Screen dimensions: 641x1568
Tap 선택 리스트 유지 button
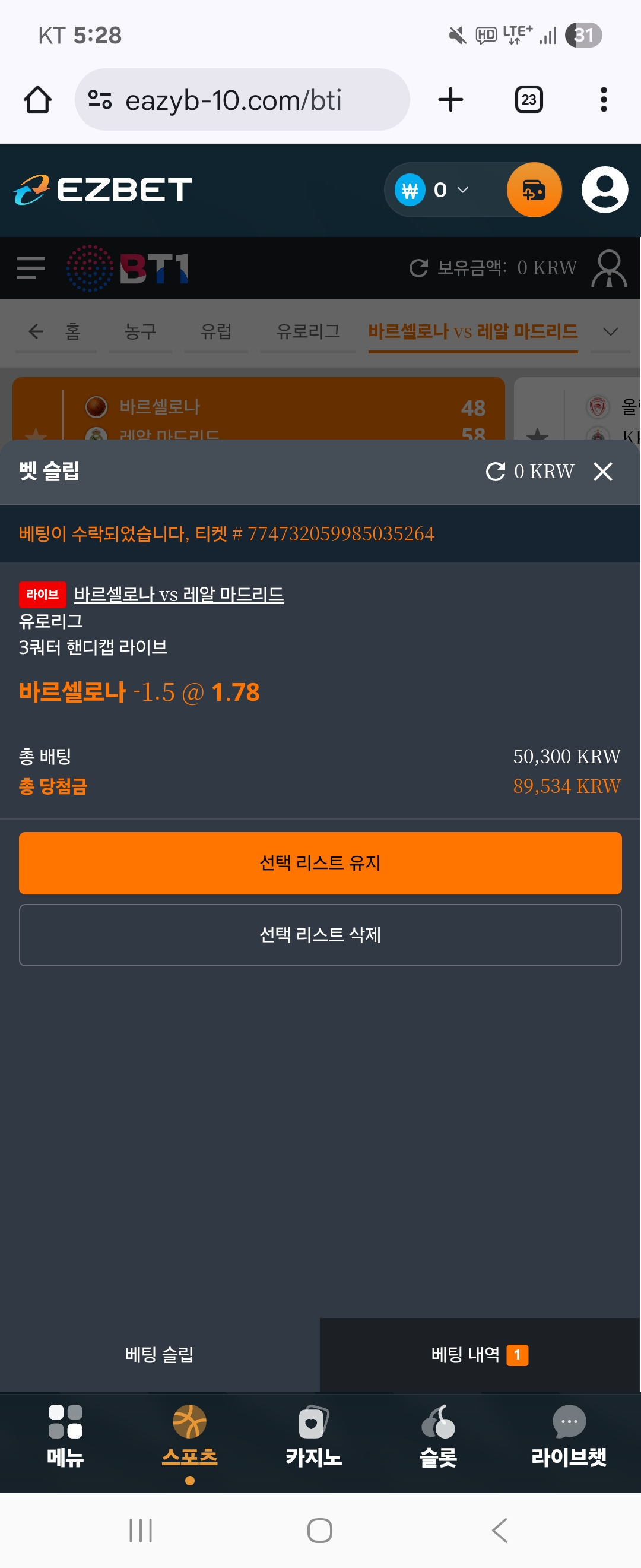tap(320, 862)
